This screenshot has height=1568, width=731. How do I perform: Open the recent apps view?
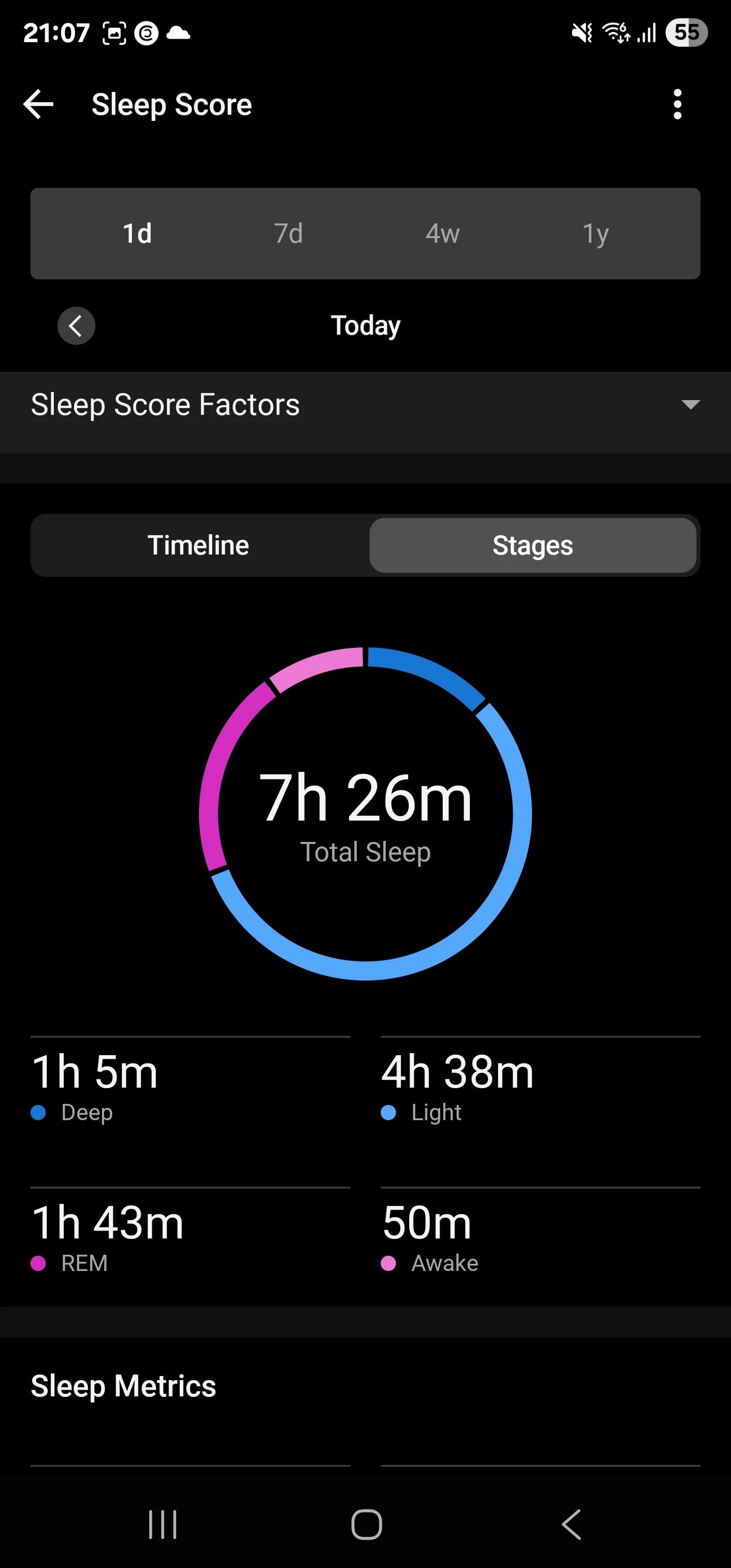(x=163, y=1524)
